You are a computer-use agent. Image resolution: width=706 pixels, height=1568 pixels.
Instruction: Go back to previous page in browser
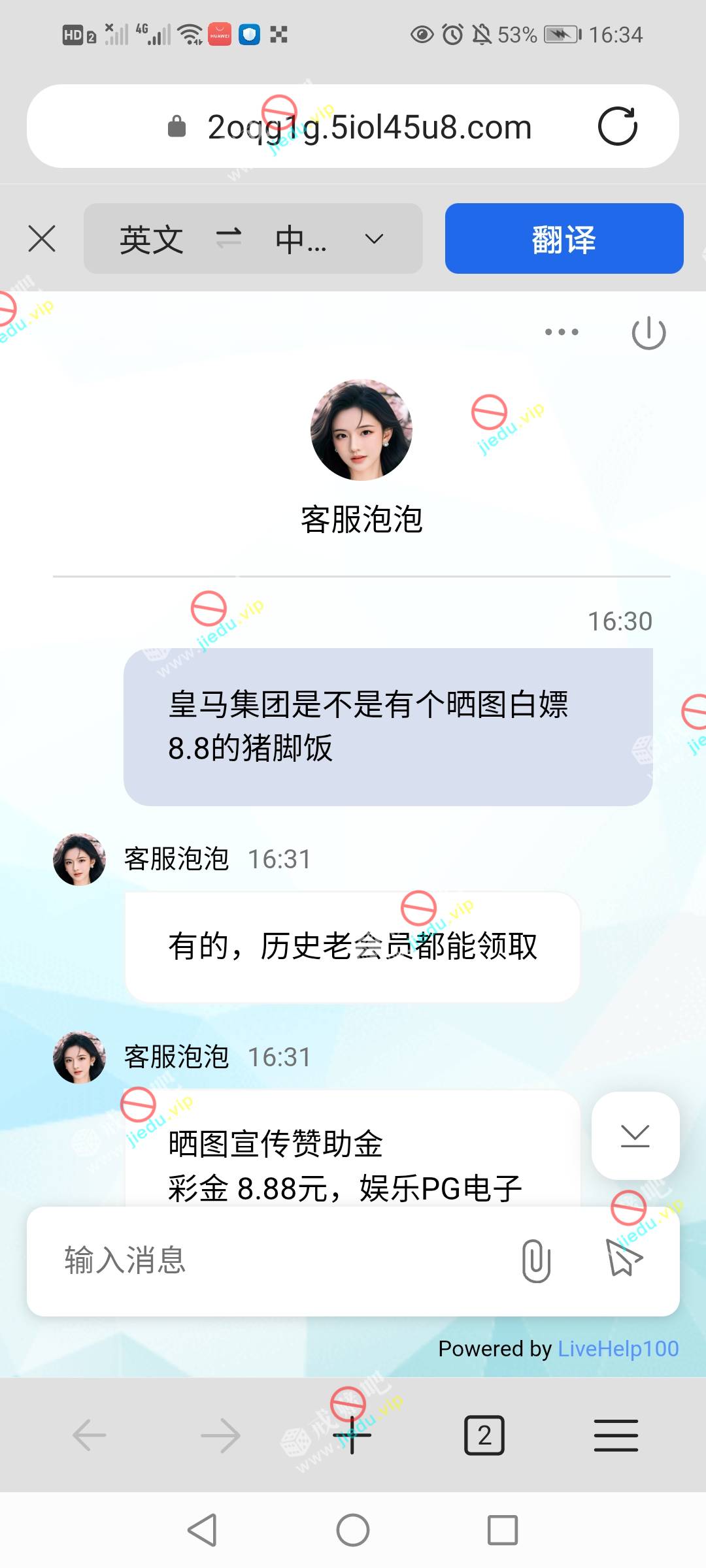click(90, 1435)
